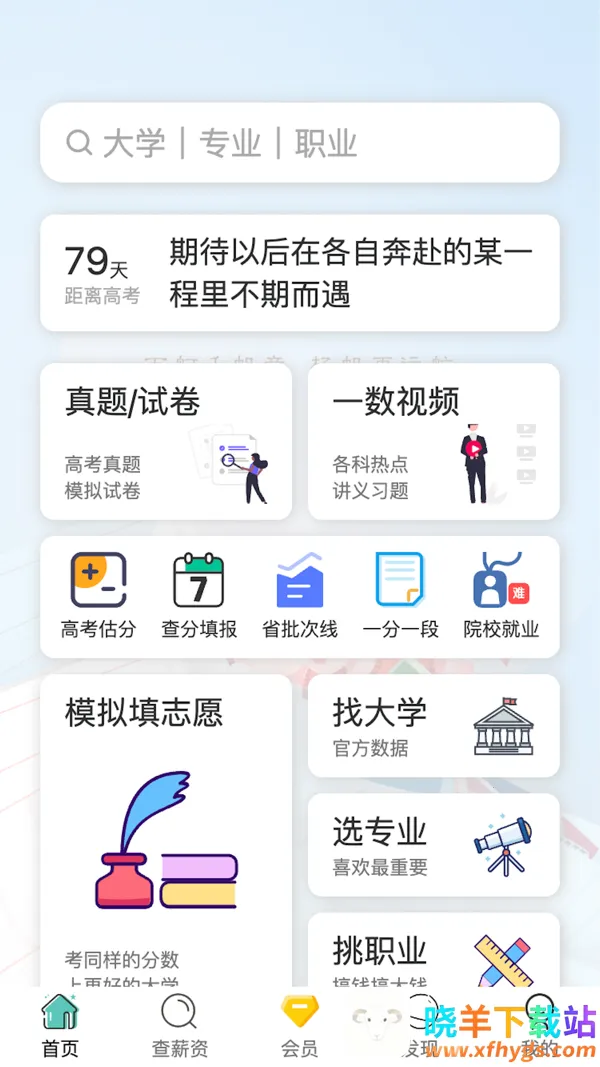
Task: Open 查分填报 calendar shortcut
Action: 199,596
